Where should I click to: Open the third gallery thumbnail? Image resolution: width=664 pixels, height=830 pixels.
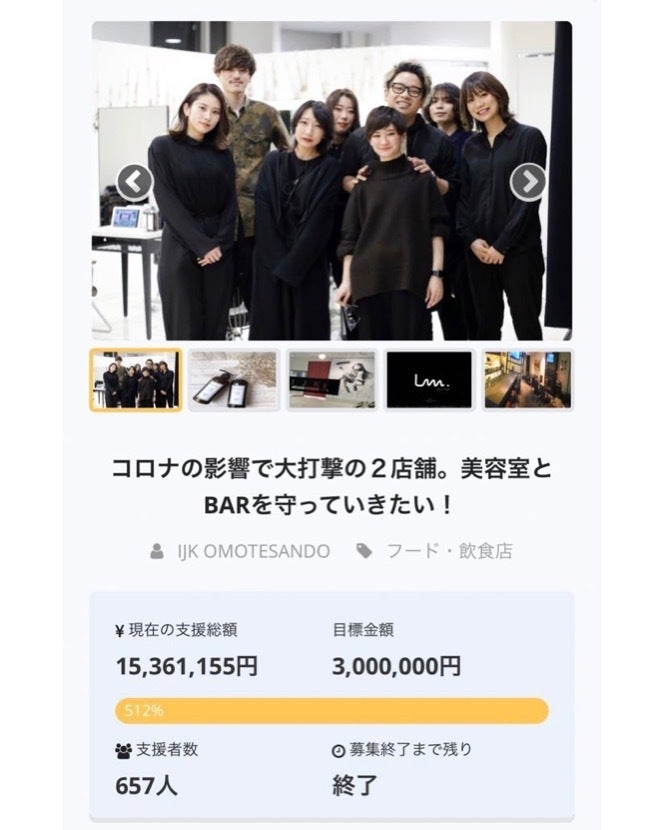(x=331, y=380)
